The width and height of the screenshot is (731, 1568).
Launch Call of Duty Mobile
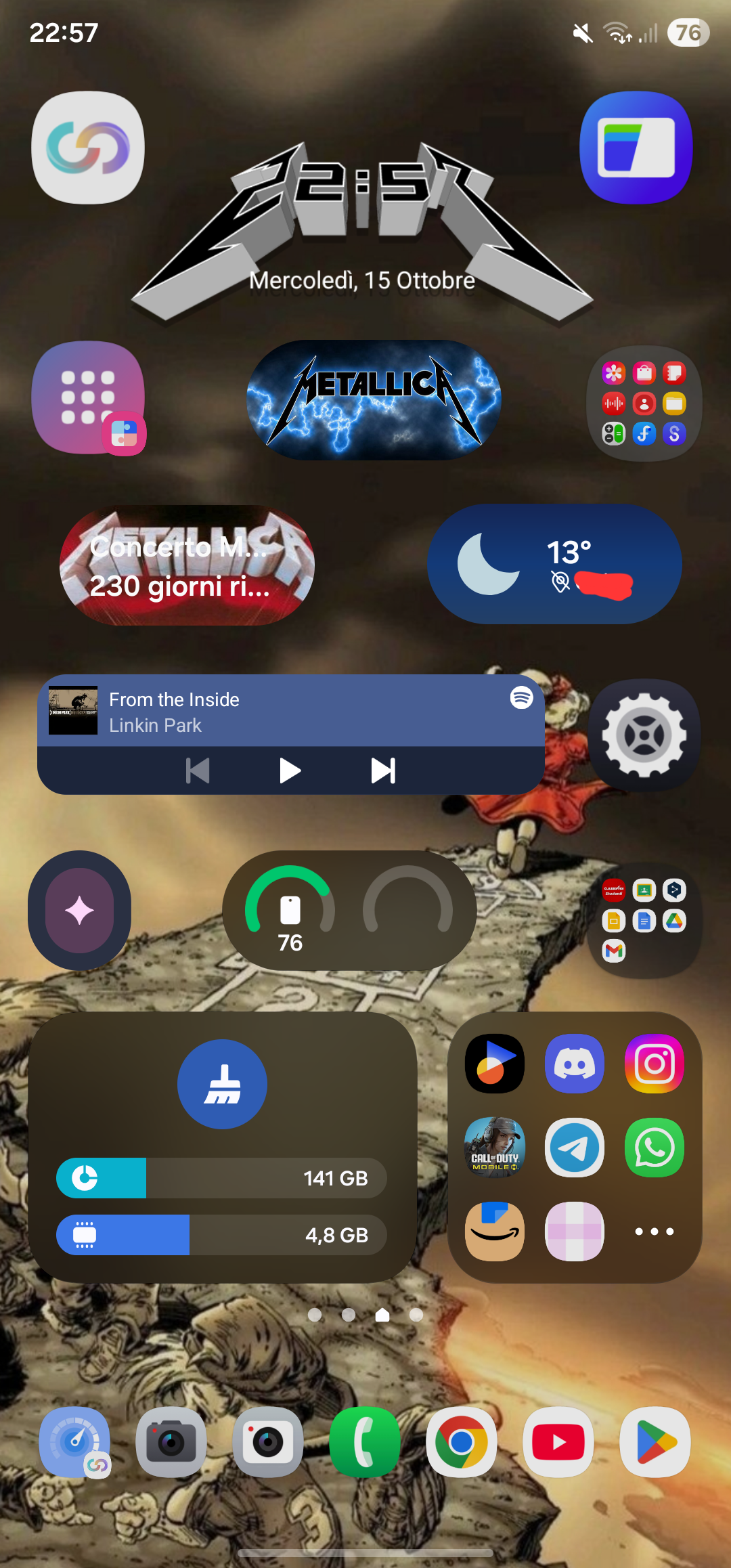(x=495, y=1148)
